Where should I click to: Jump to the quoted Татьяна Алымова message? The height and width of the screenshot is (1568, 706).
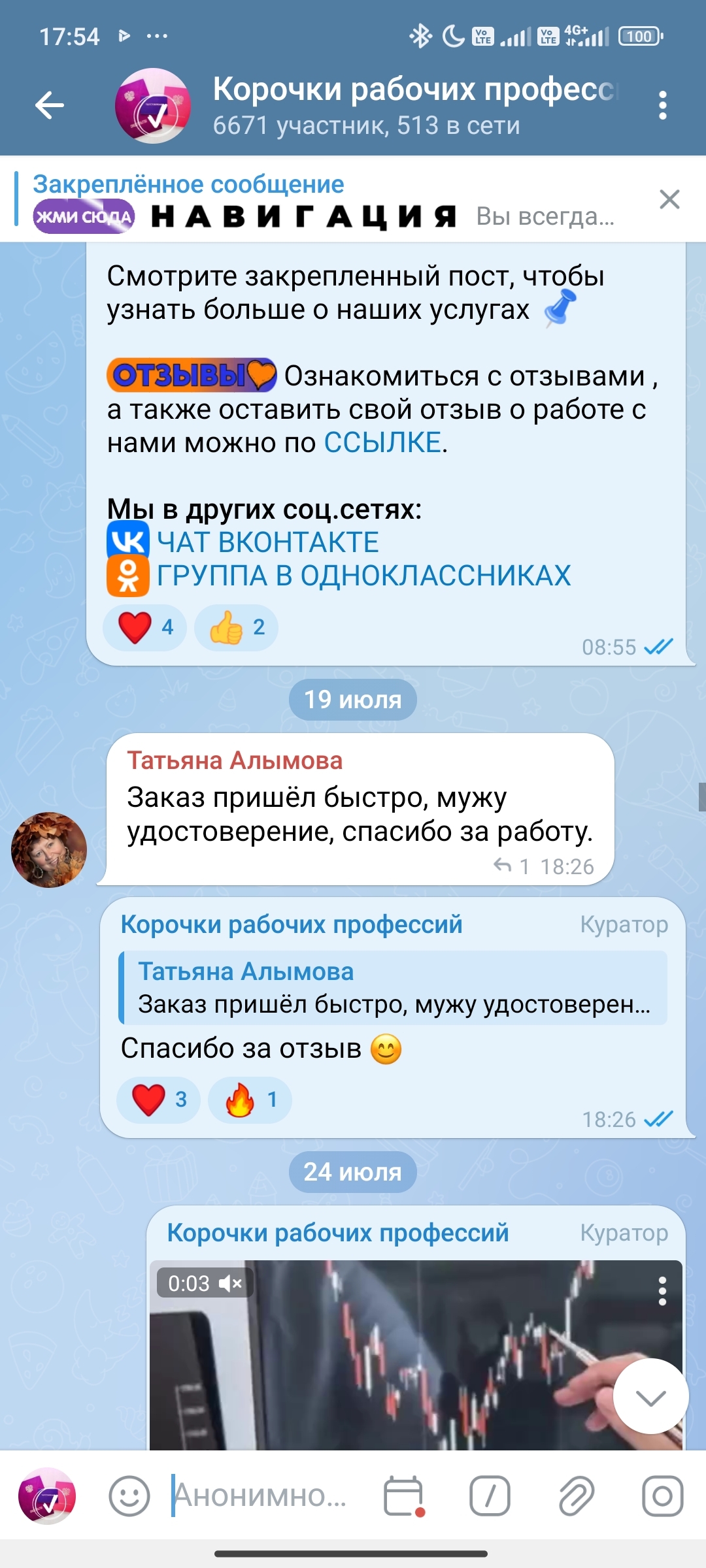coord(392,988)
